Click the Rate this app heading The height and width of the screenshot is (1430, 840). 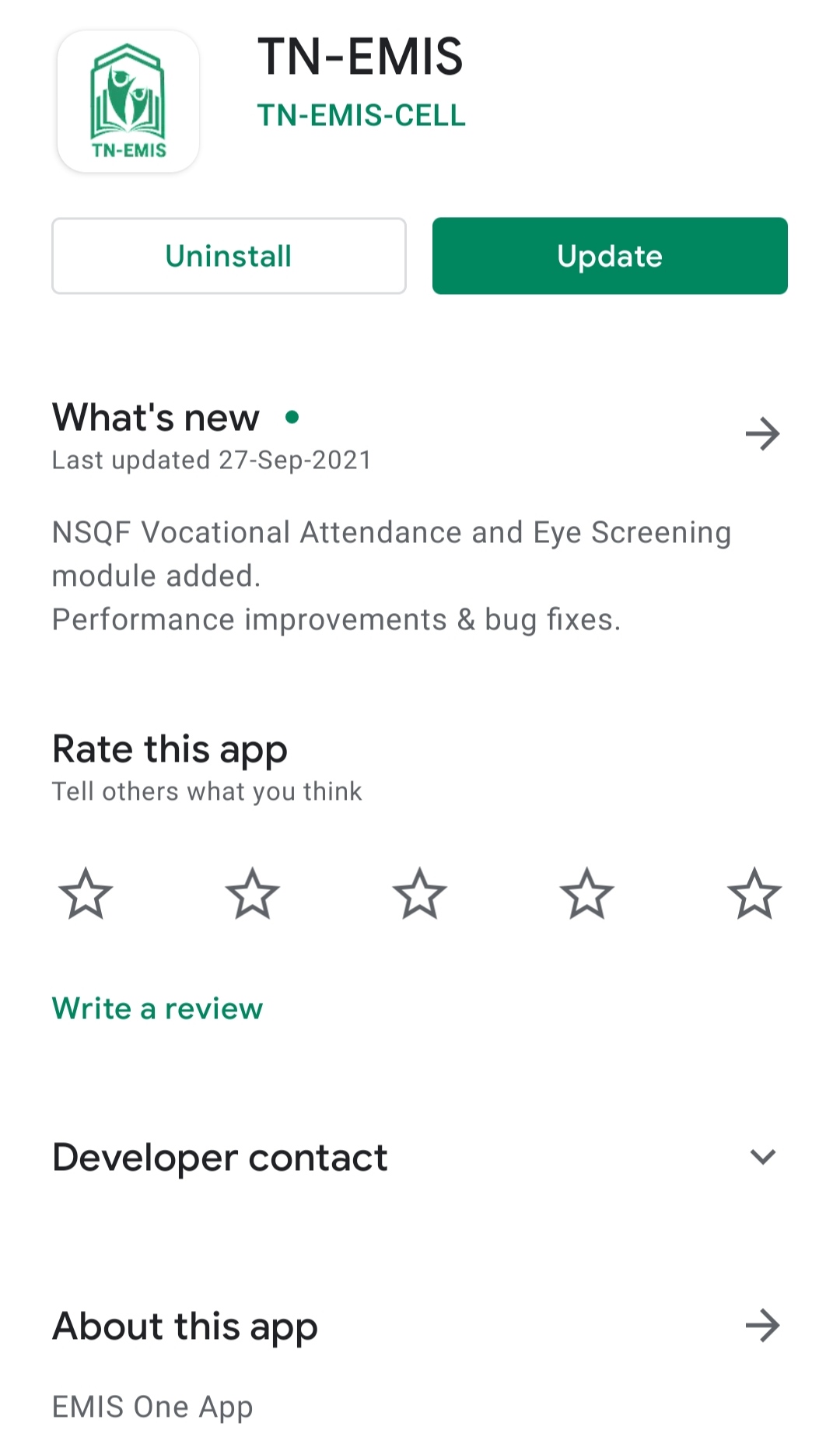pyautogui.click(x=170, y=748)
